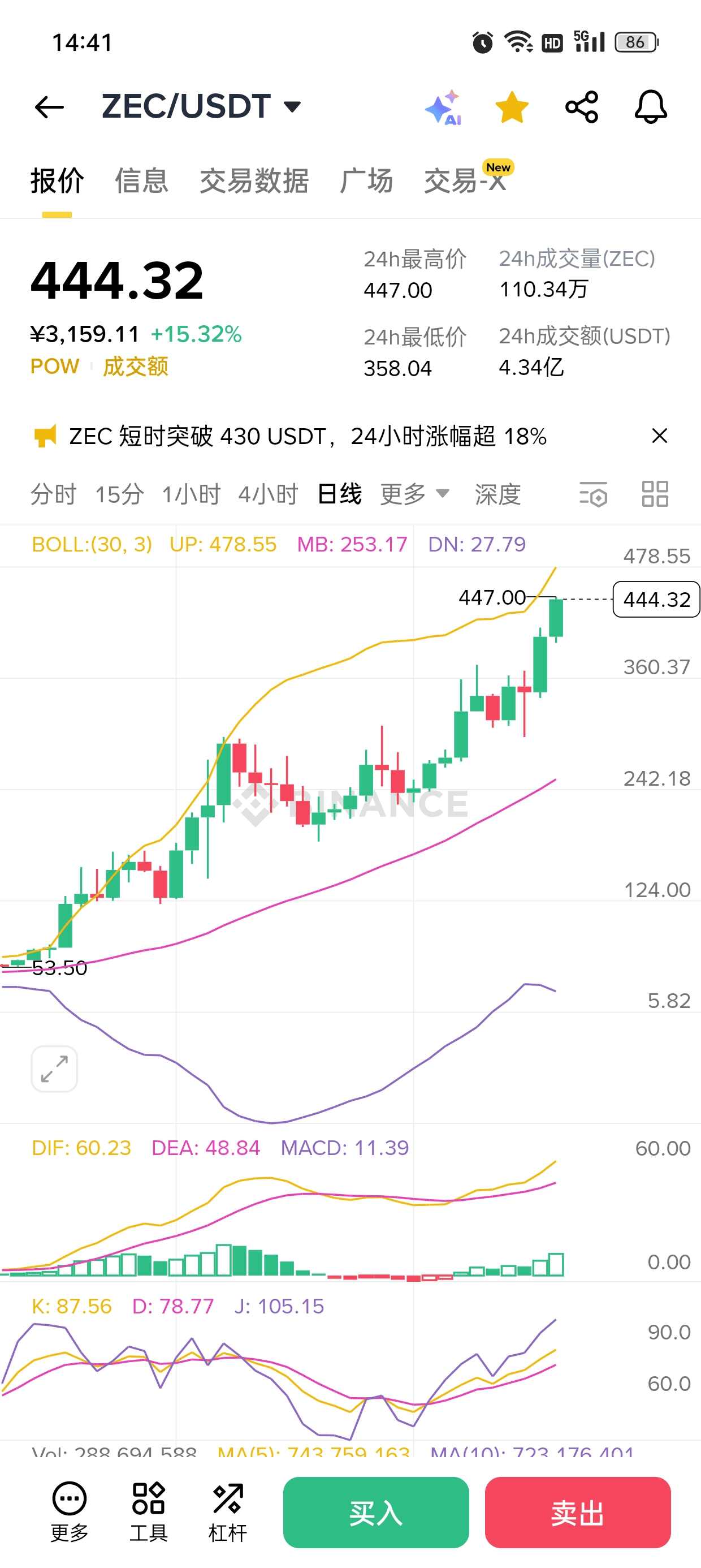701x1568 pixels.
Task: Share this trading pair
Action: [x=582, y=107]
